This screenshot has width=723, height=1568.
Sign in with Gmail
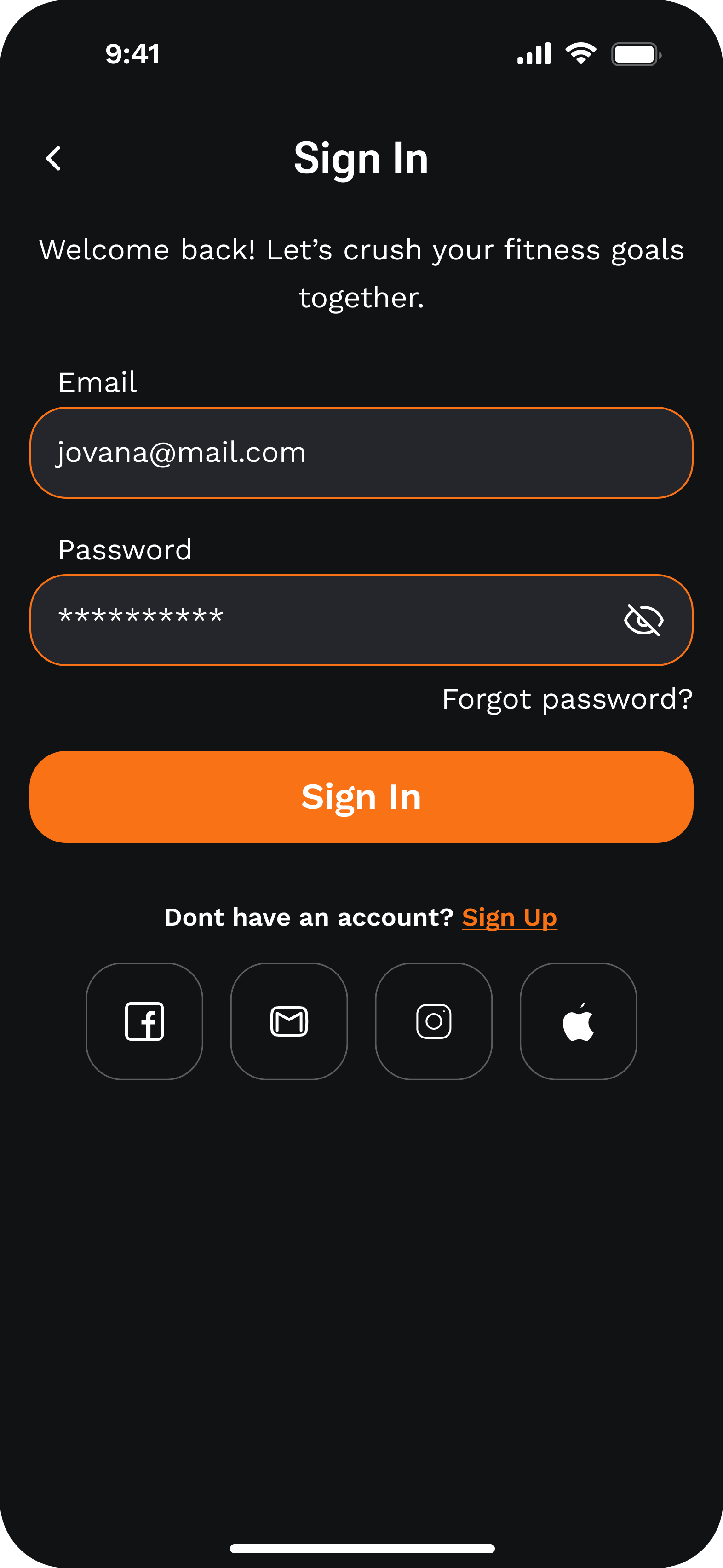[x=289, y=1021]
